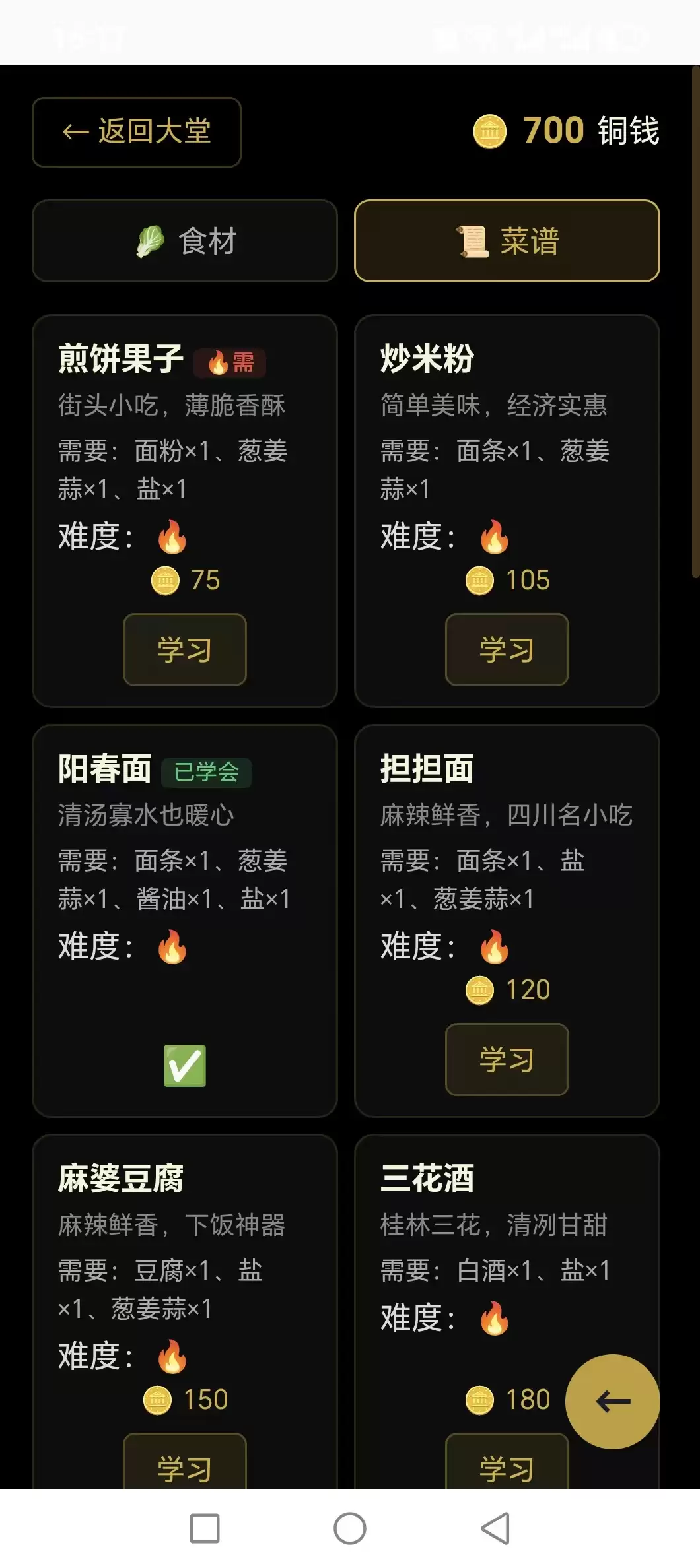Viewport: 700px width, 1568px height.
Task: Tap the floating back arrow circle button
Action: pos(612,1402)
